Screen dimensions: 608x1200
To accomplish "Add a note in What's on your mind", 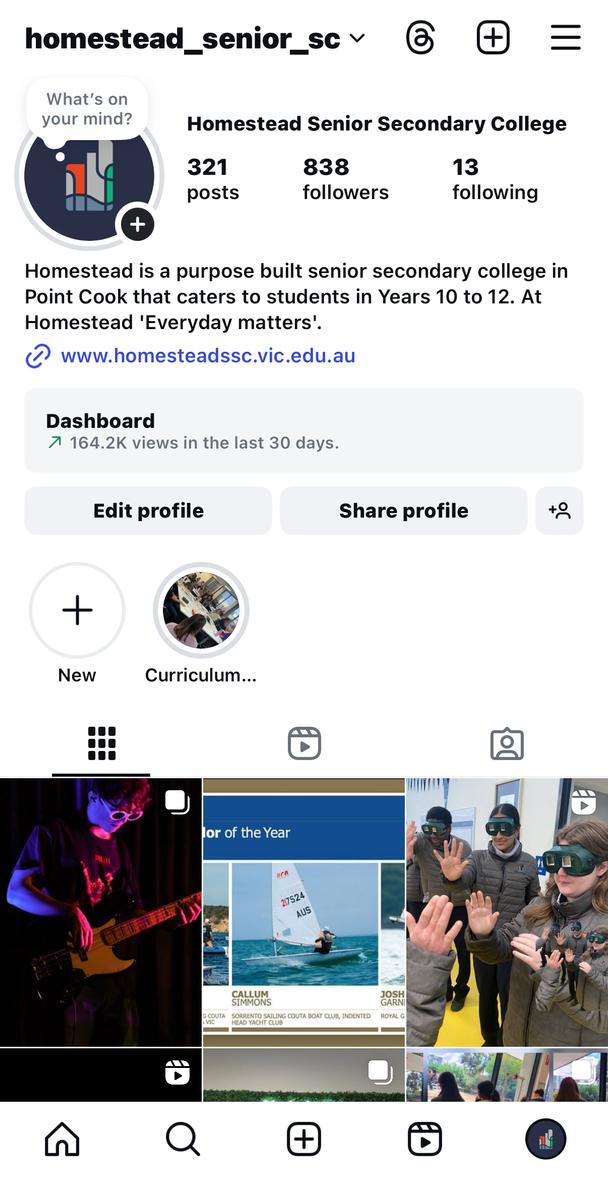I will pyautogui.click(x=88, y=110).
